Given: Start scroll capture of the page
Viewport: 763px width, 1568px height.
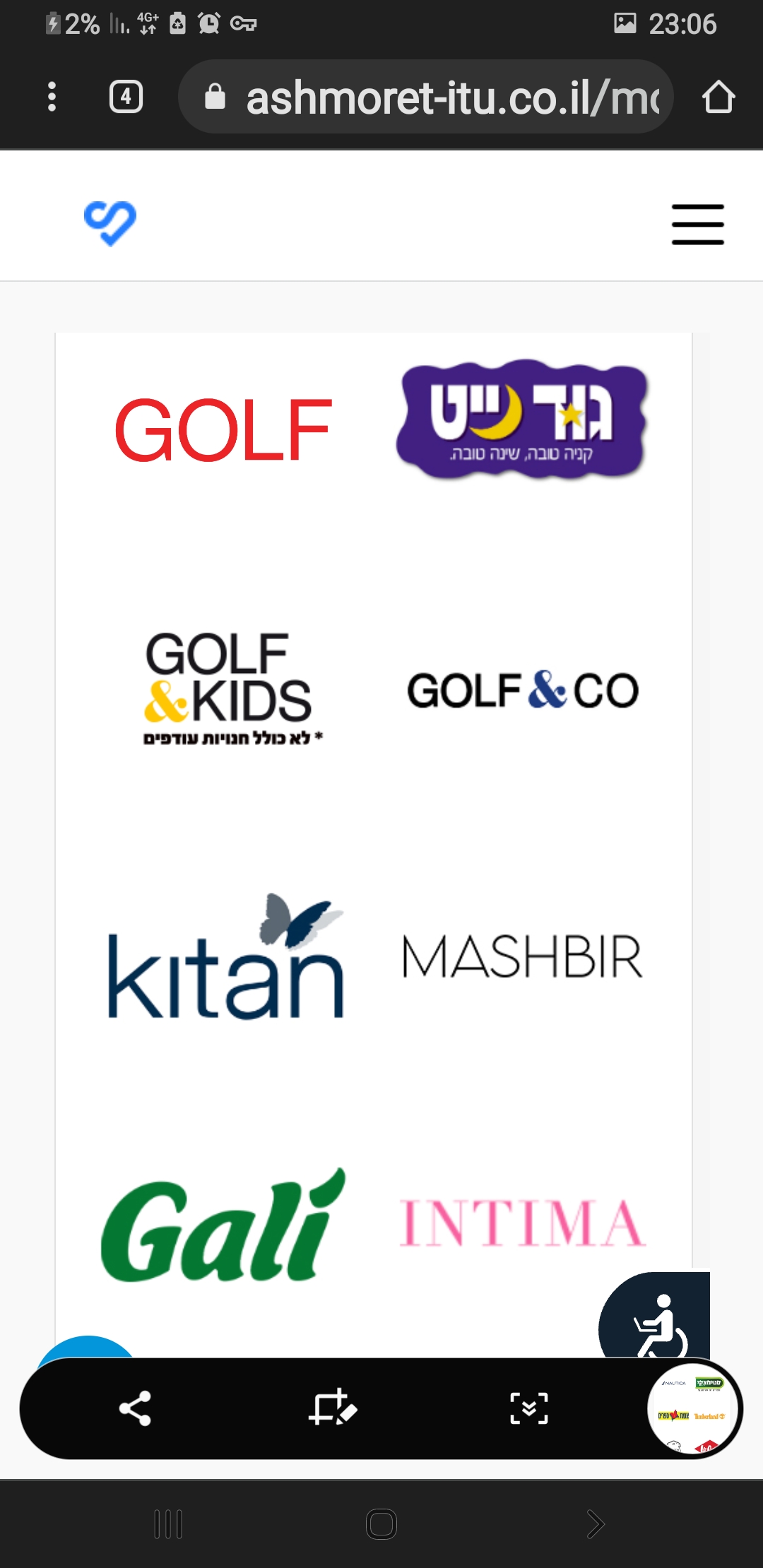Looking at the screenshot, I should click(529, 1408).
